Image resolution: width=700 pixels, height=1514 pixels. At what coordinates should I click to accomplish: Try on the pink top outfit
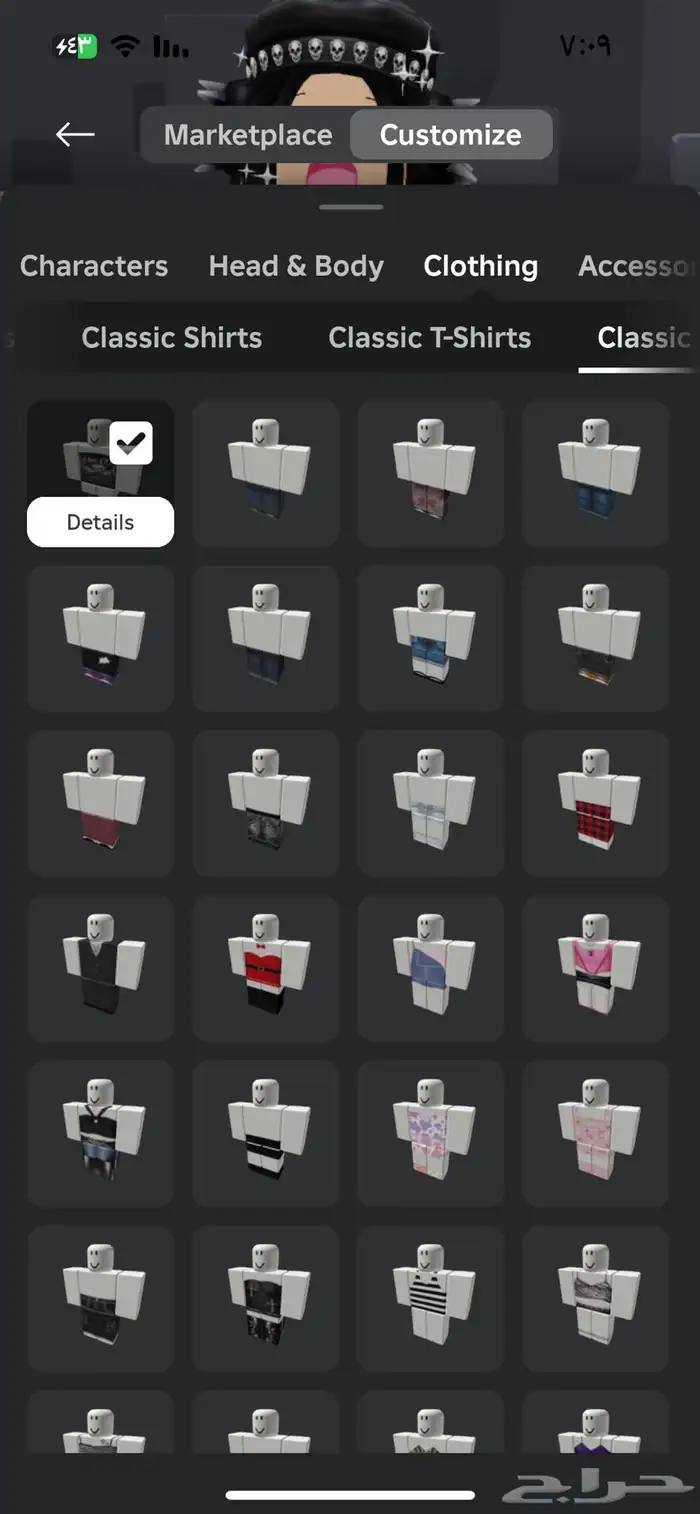tap(595, 969)
